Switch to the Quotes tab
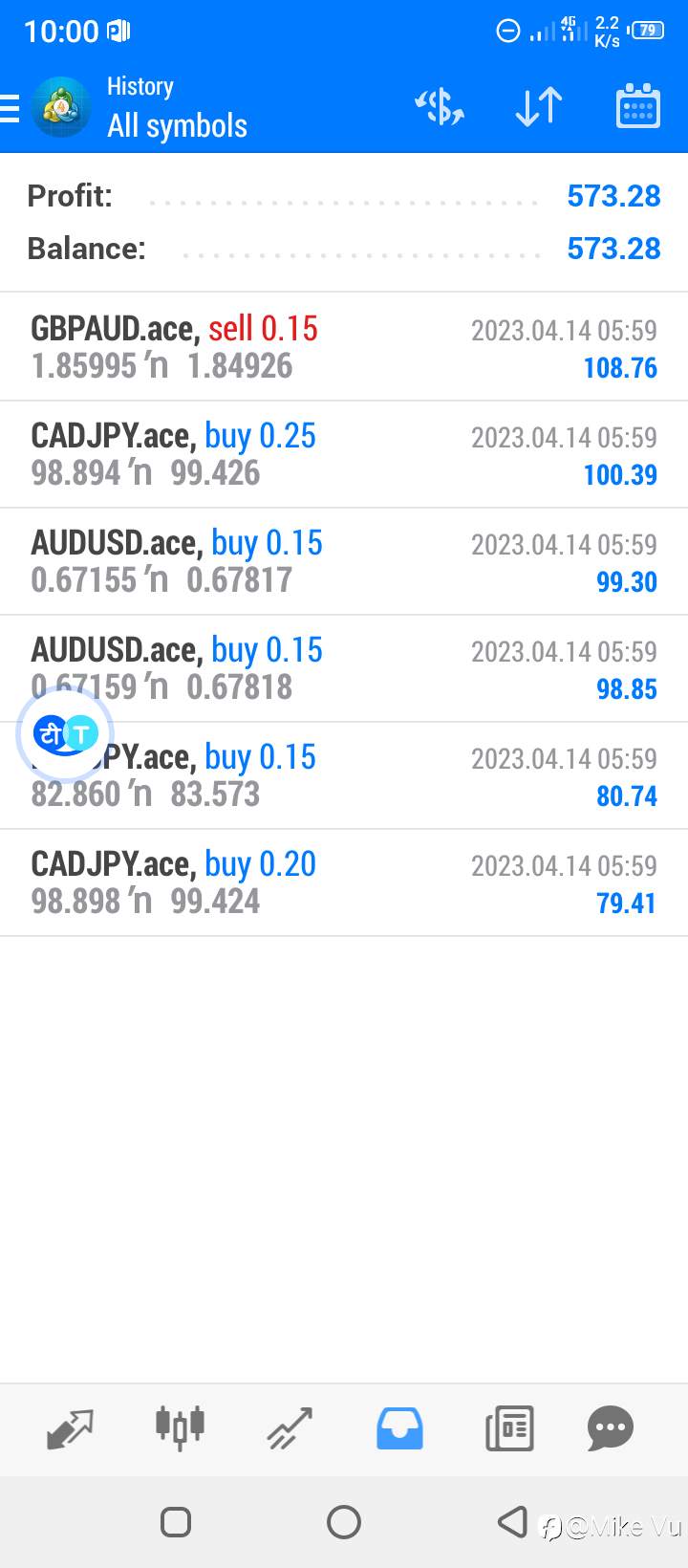Image resolution: width=688 pixels, height=1568 pixels. [70, 1429]
